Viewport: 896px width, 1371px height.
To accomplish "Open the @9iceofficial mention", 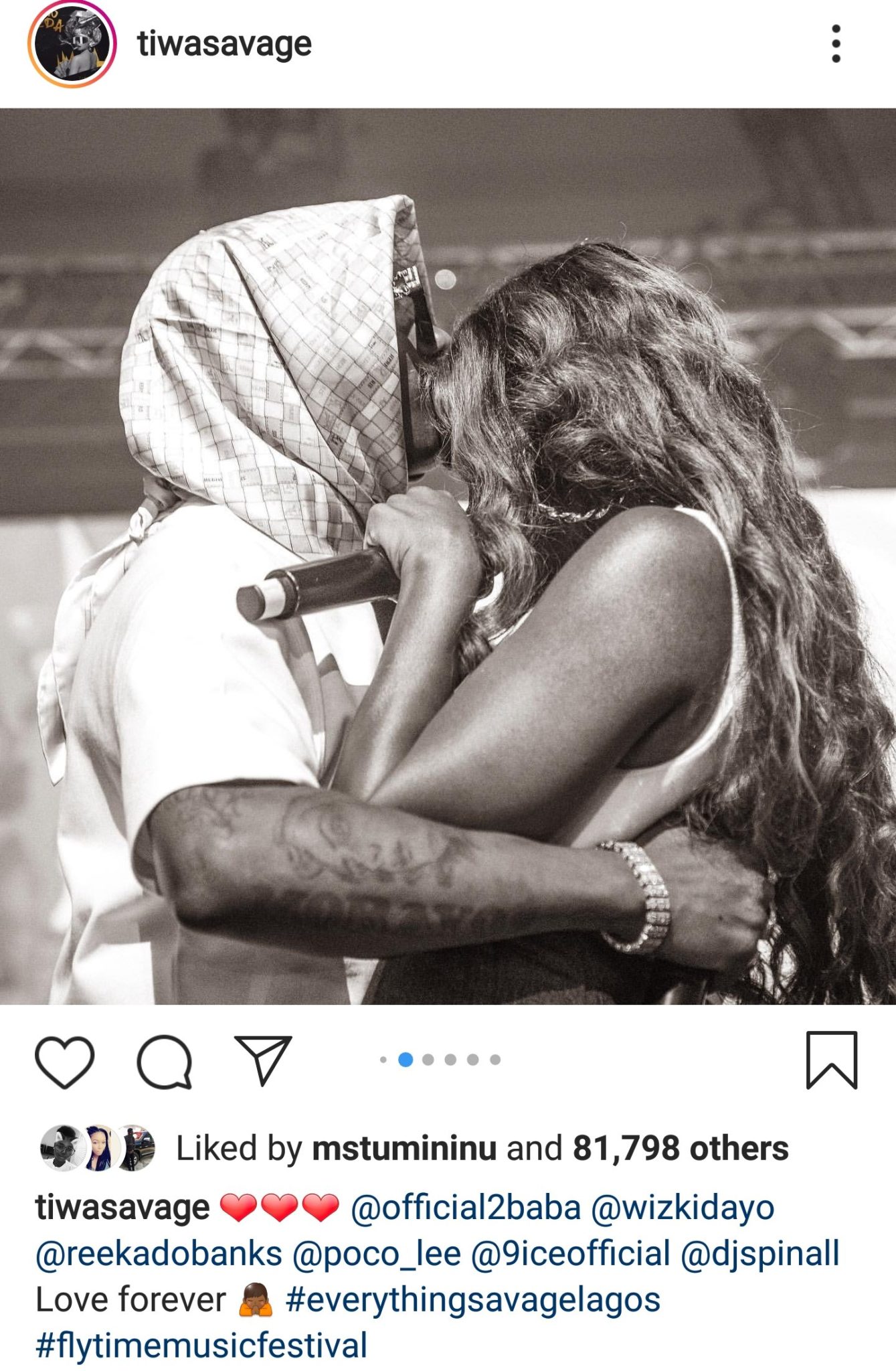I will point(570,1254).
